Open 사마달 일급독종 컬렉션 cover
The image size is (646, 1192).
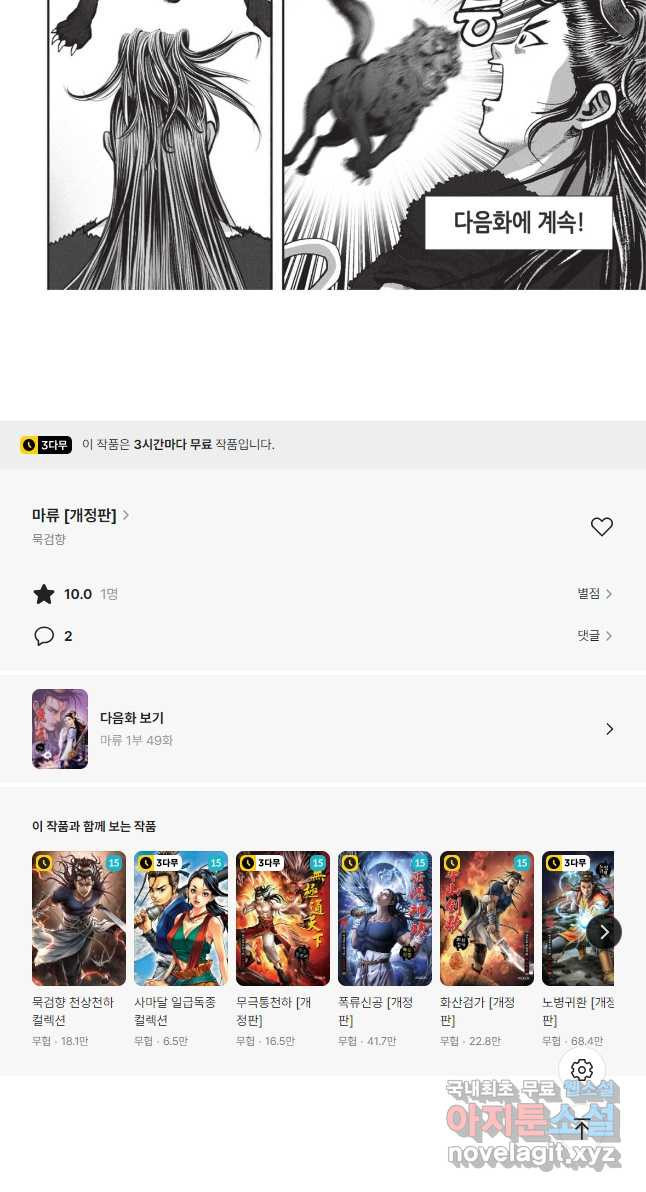(181, 918)
